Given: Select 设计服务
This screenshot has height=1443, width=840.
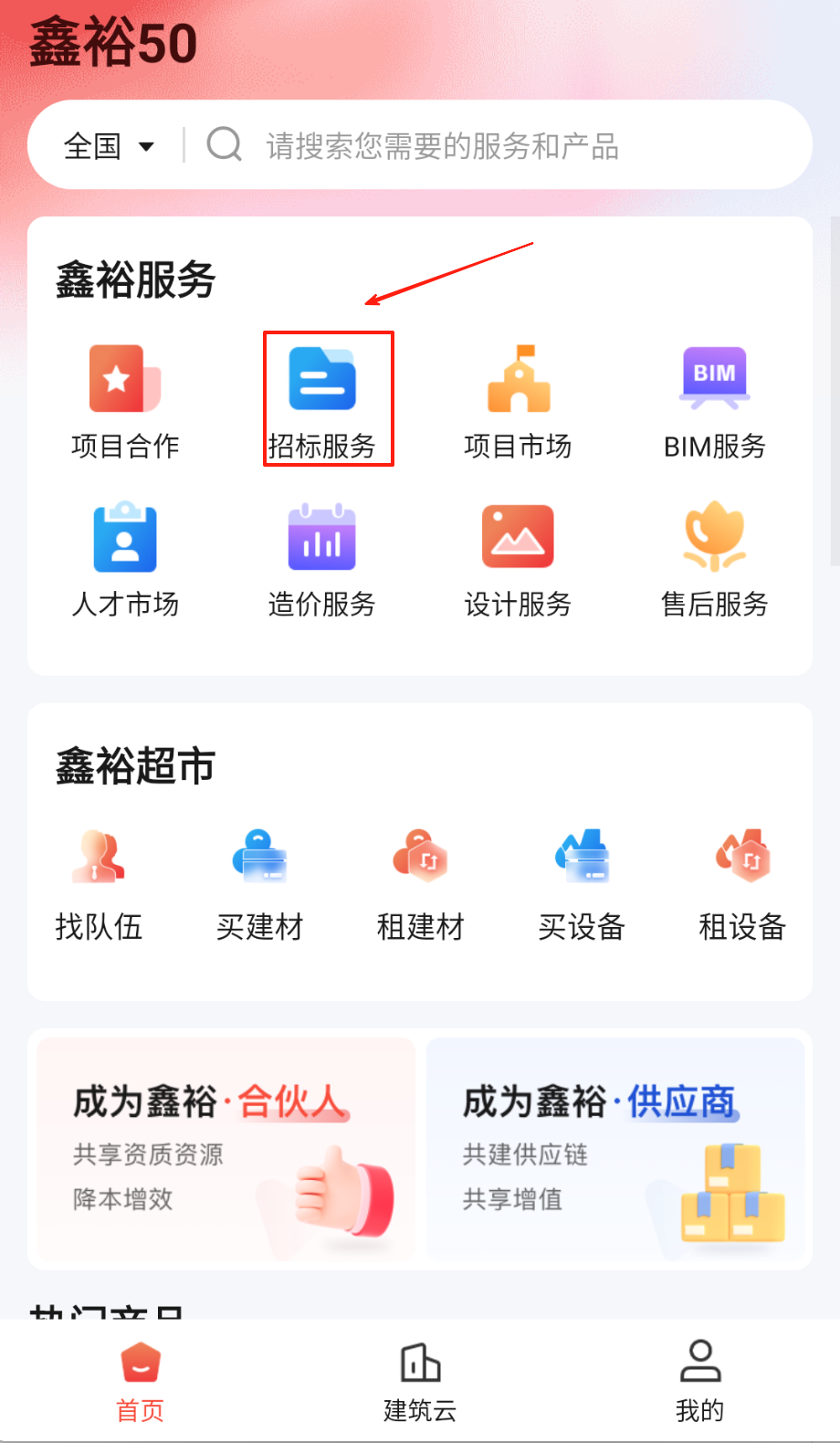Looking at the screenshot, I should [518, 559].
